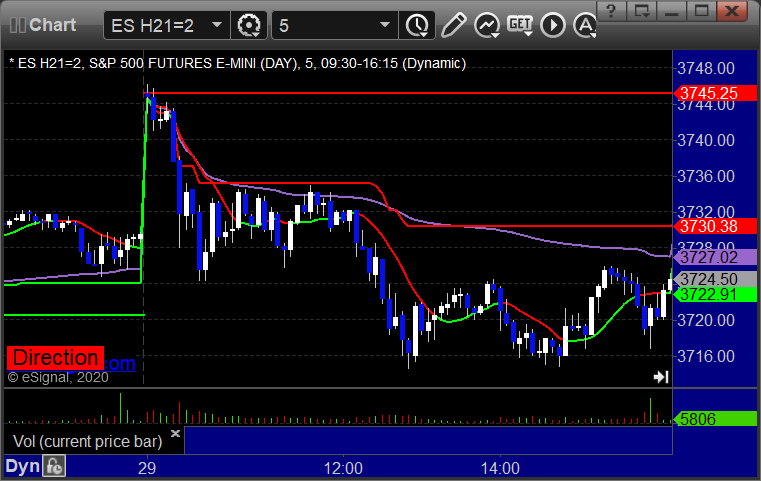
Task: Jump to latest bar arrow
Action: [661, 377]
